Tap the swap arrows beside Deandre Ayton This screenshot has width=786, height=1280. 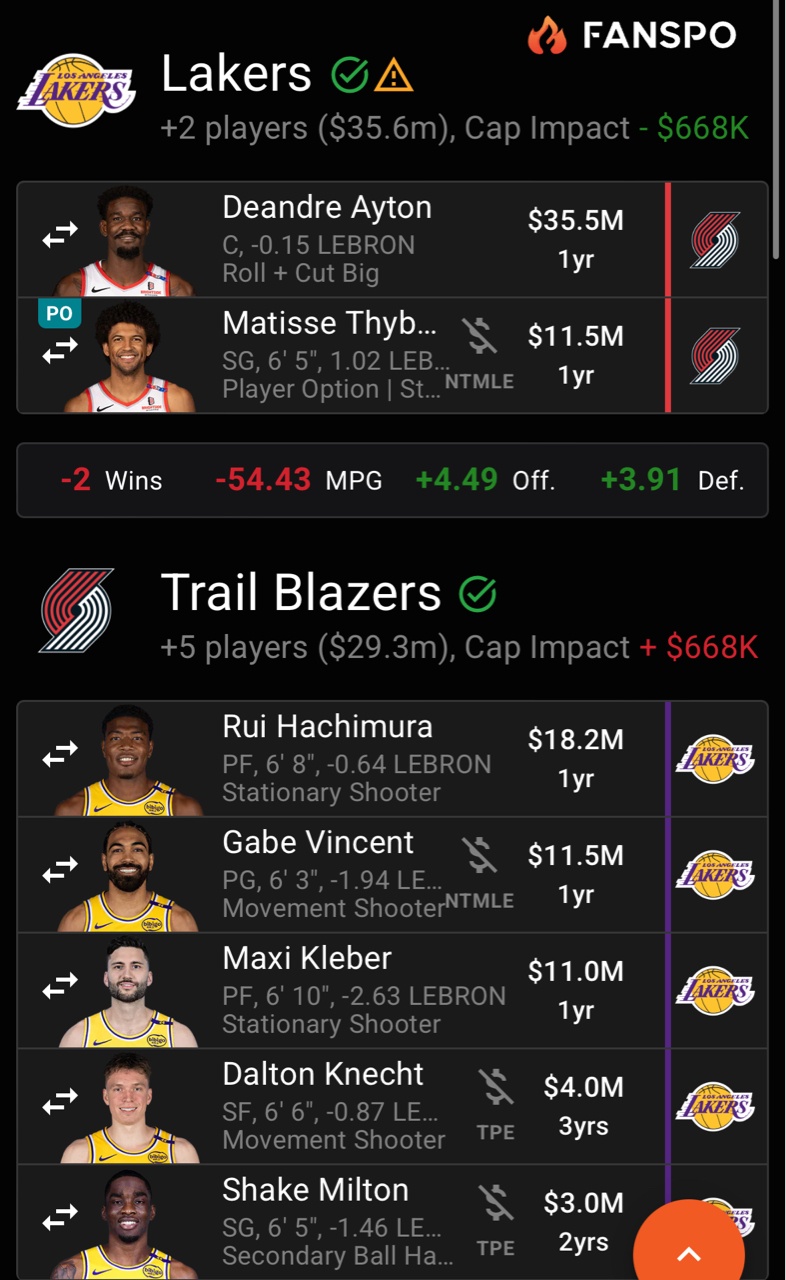[x=60, y=236]
